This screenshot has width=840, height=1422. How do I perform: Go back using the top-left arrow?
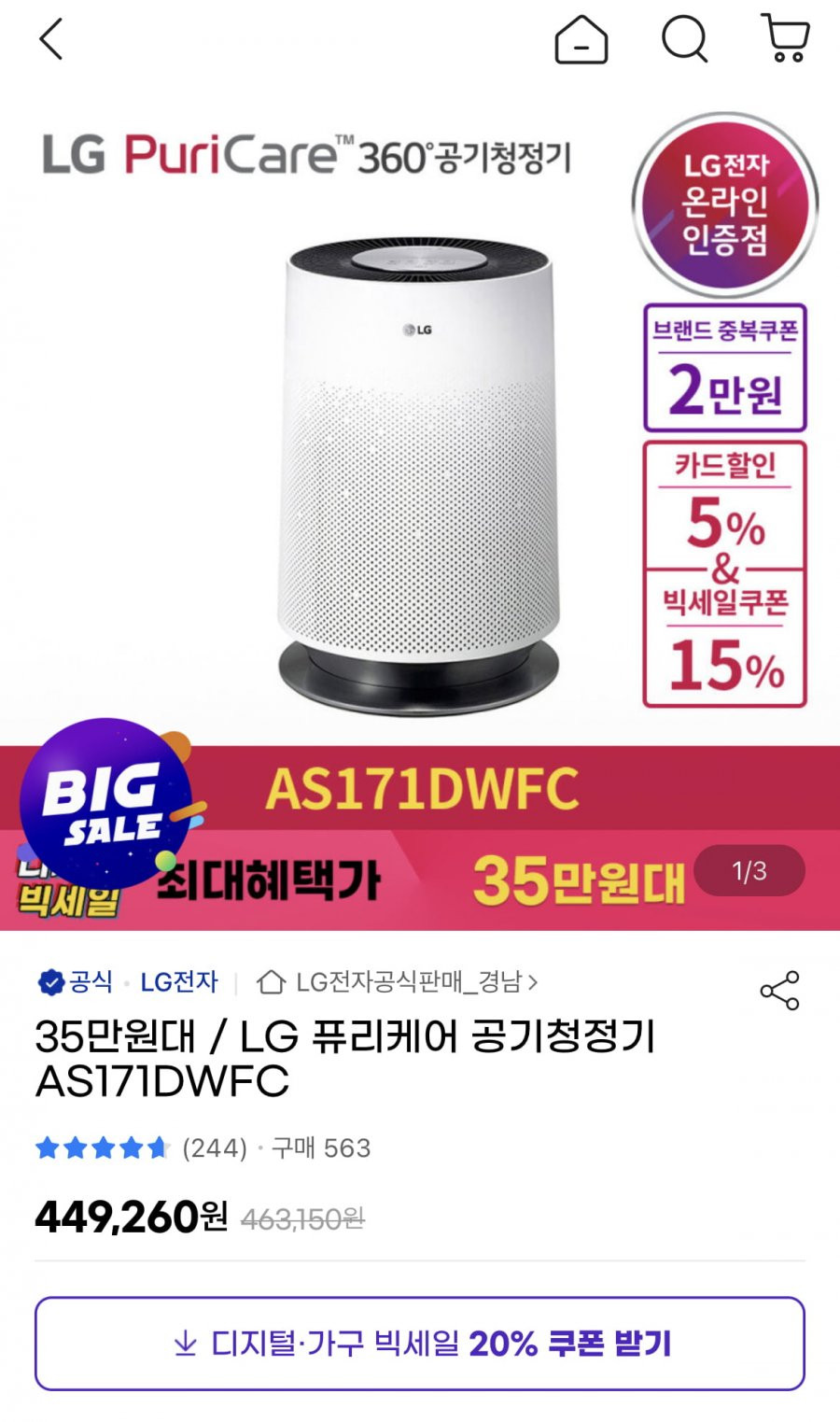coord(51,39)
